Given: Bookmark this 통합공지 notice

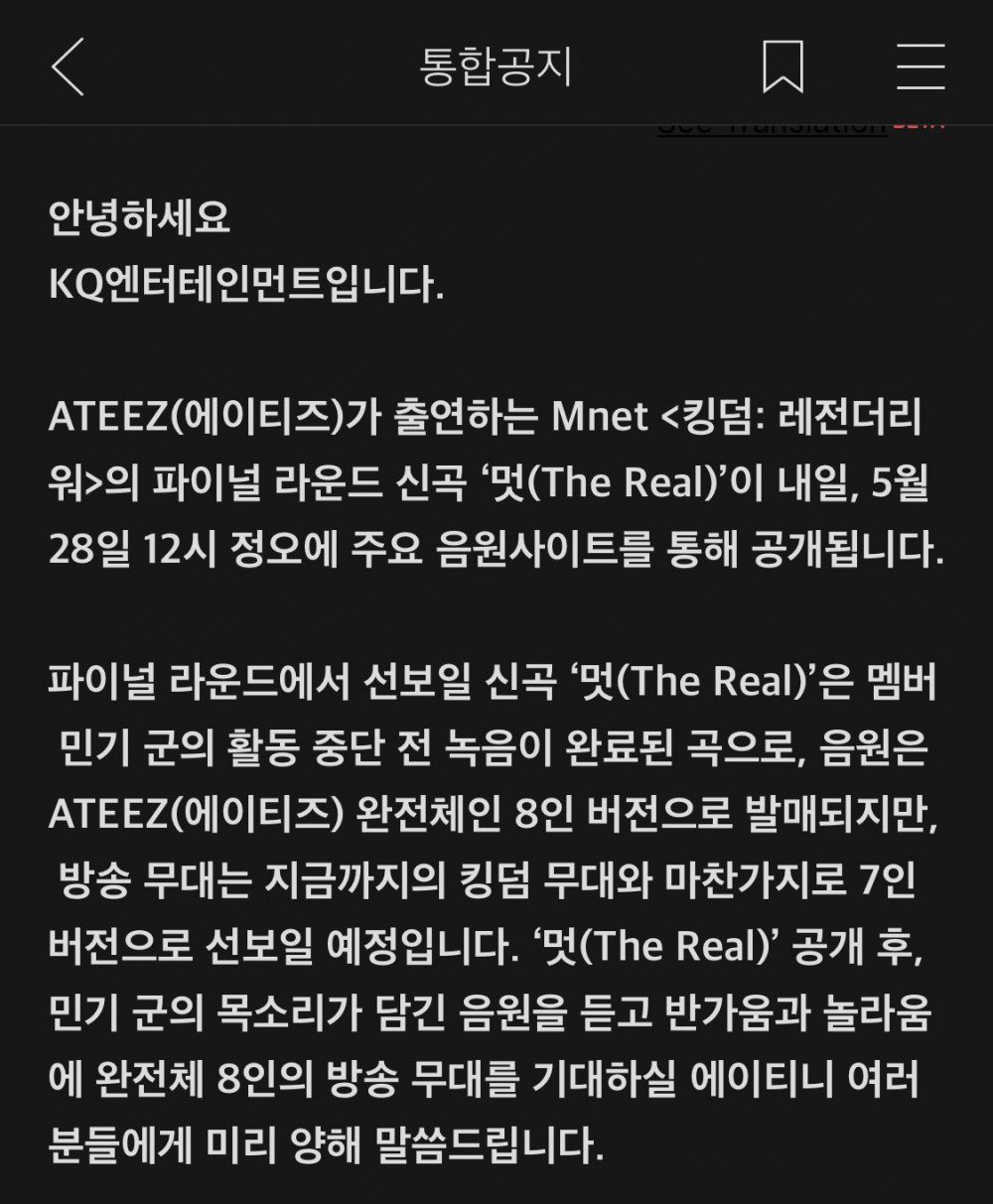Looking at the screenshot, I should pyautogui.click(x=782, y=67).
